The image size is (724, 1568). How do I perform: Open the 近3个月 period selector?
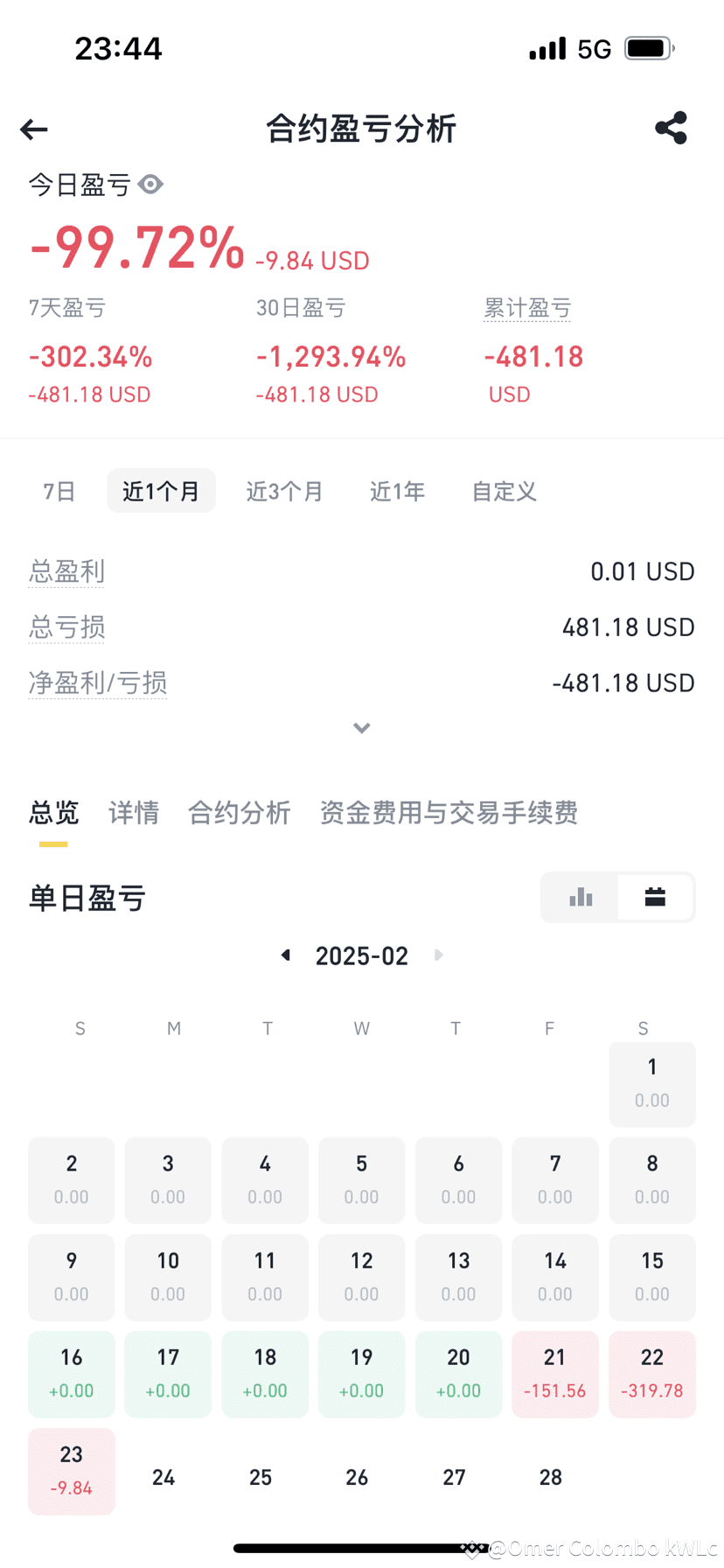(x=284, y=491)
